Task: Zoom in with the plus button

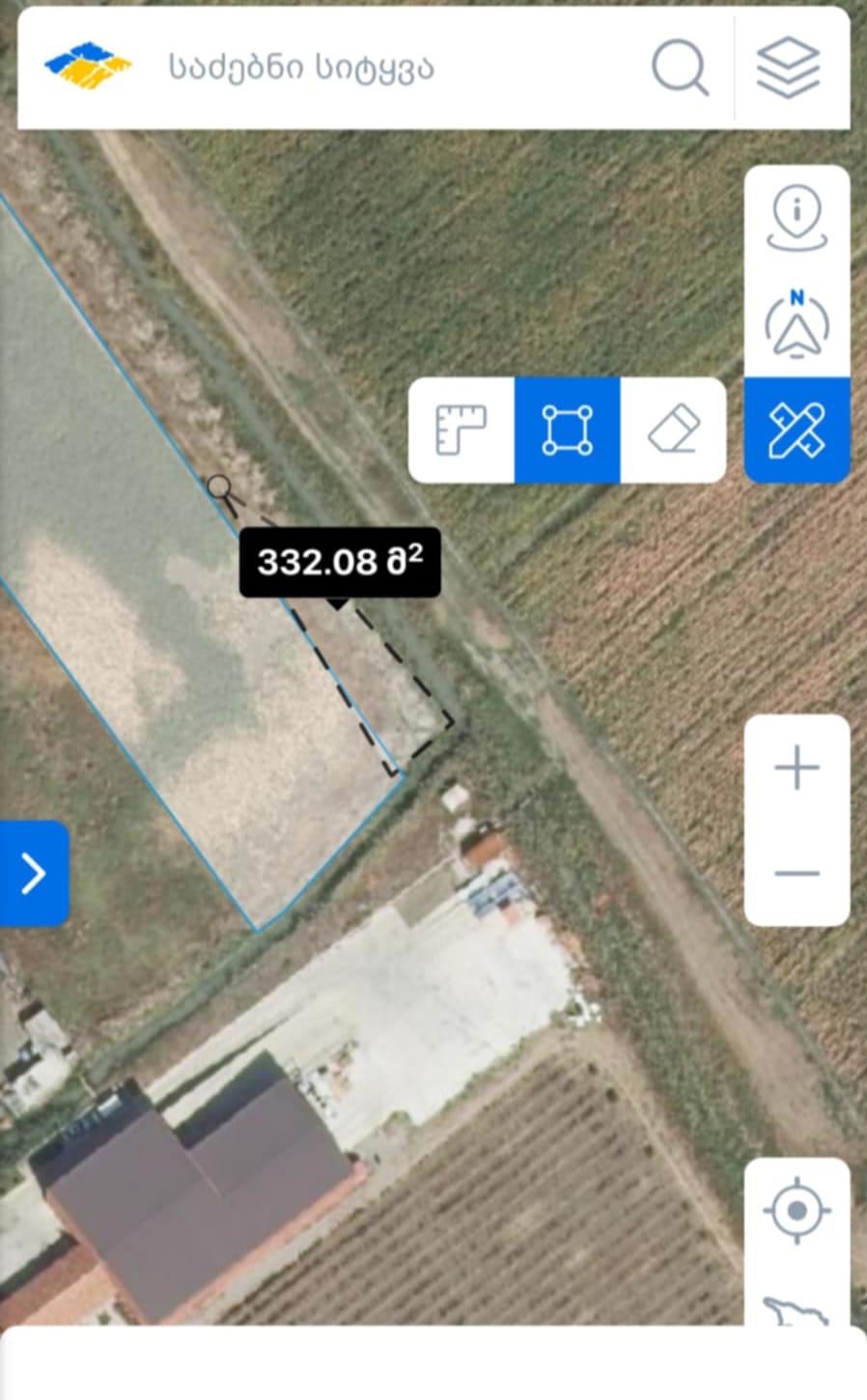Action: point(797,769)
